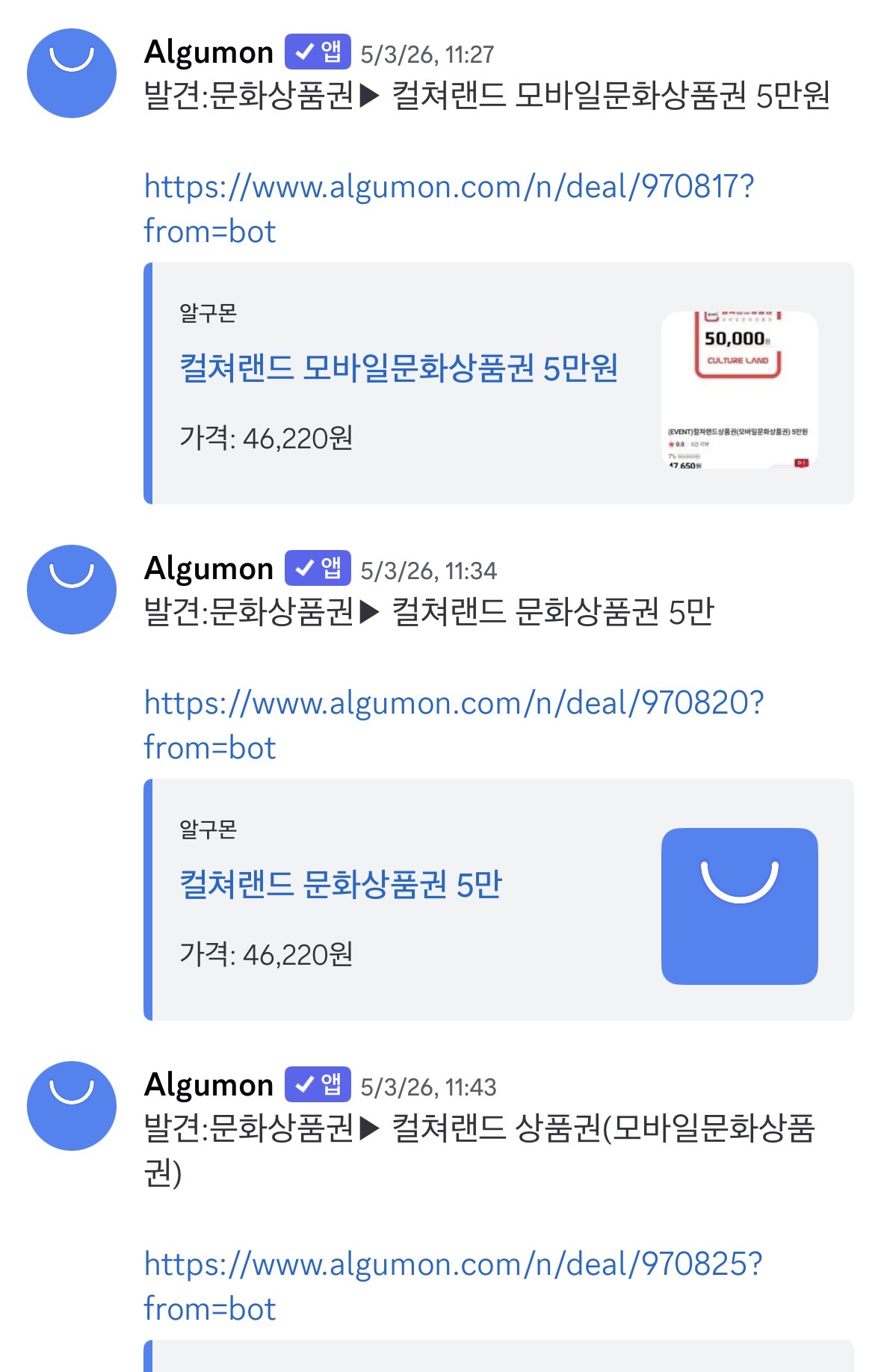Tap Algumon username on the 11:34 message
Image resolution: width=881 pixels, height=1372 pixels.
click(209, 569)
